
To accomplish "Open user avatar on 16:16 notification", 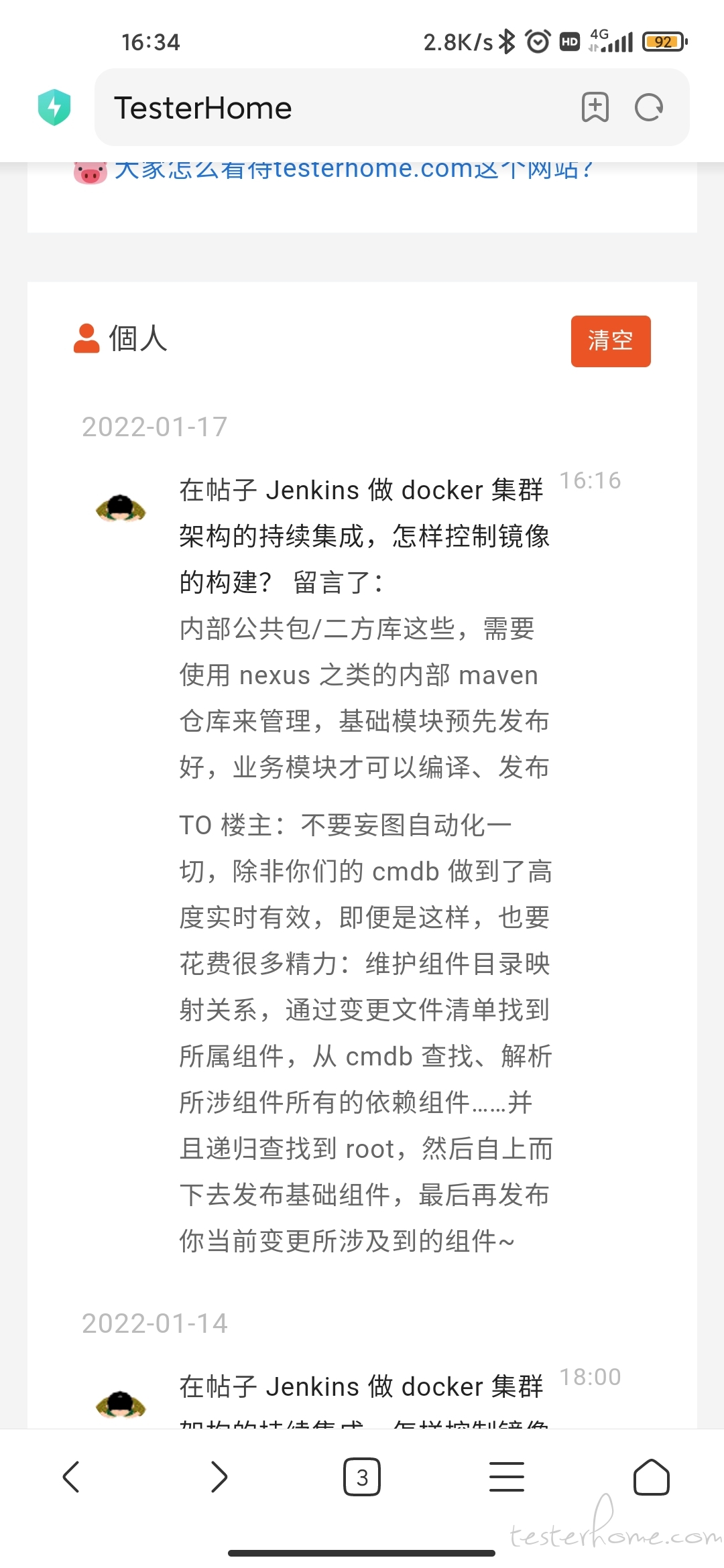I will tap(121, 509).
